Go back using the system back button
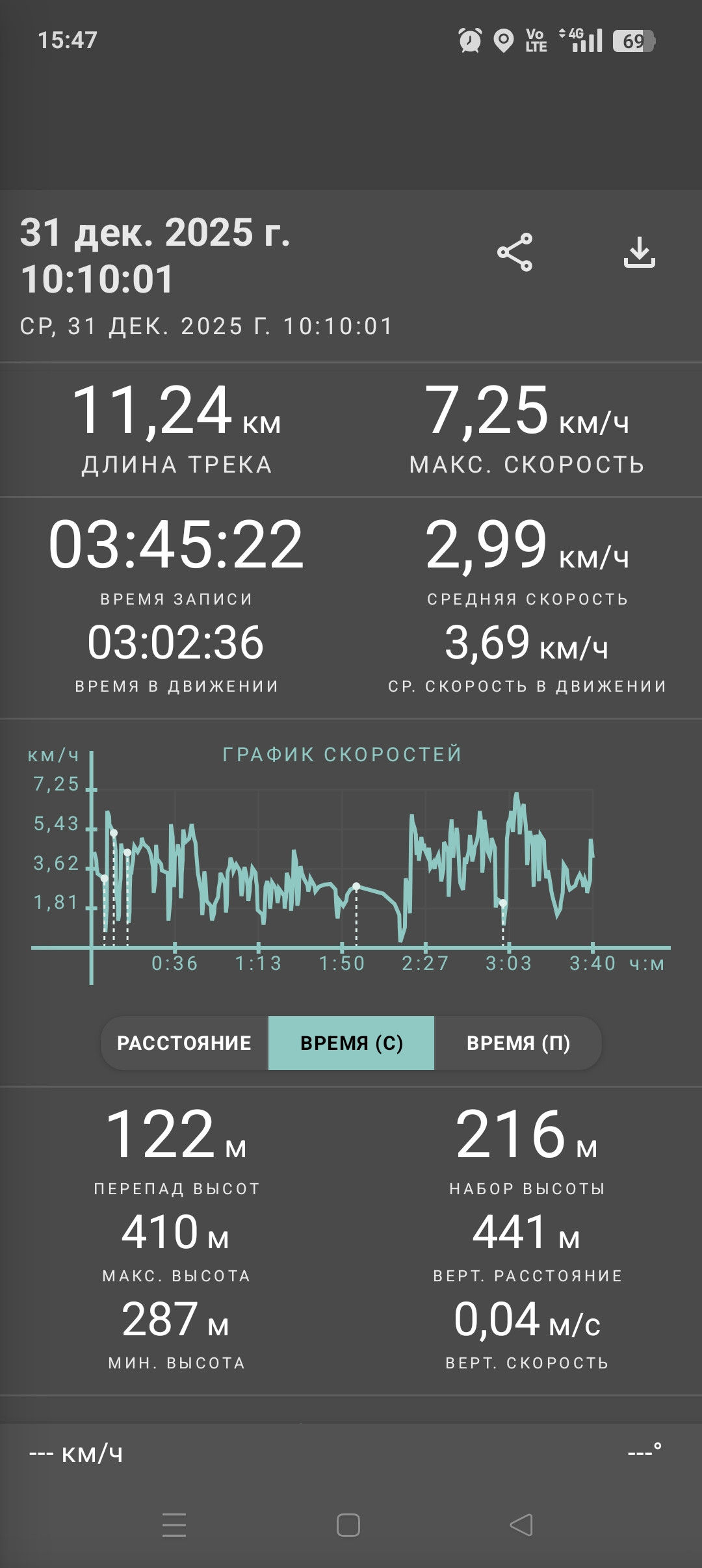Image resolution: width=702 pixels, height=1568 pixels. click(521, 1524)
